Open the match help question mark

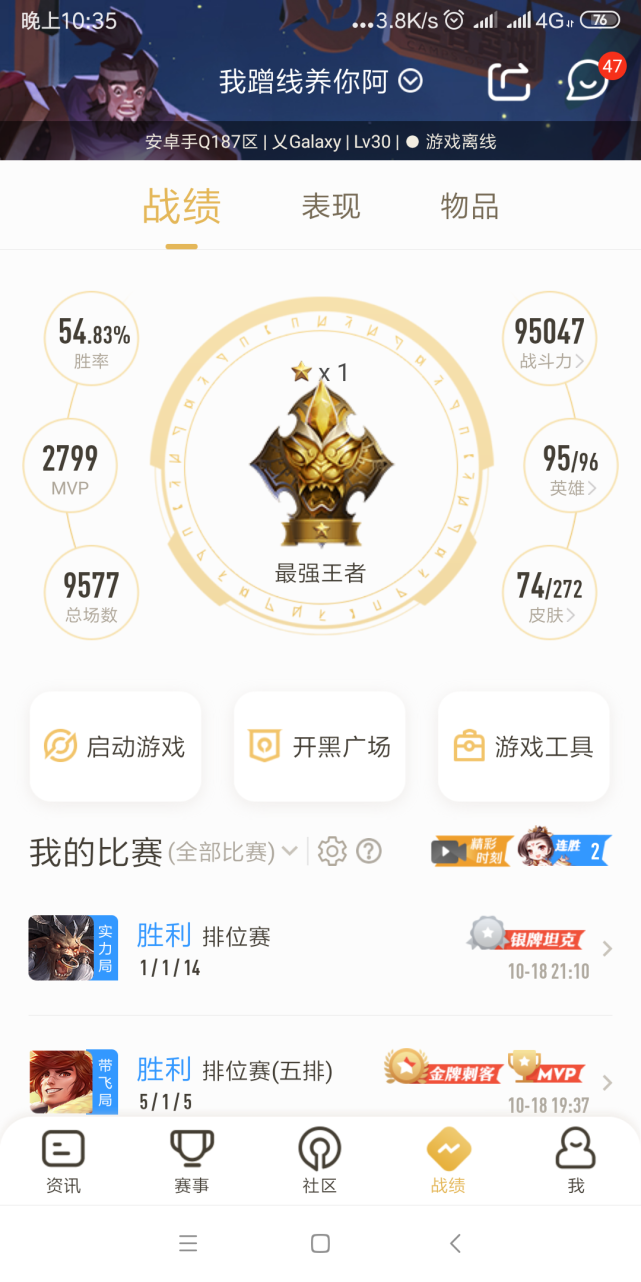370,851
